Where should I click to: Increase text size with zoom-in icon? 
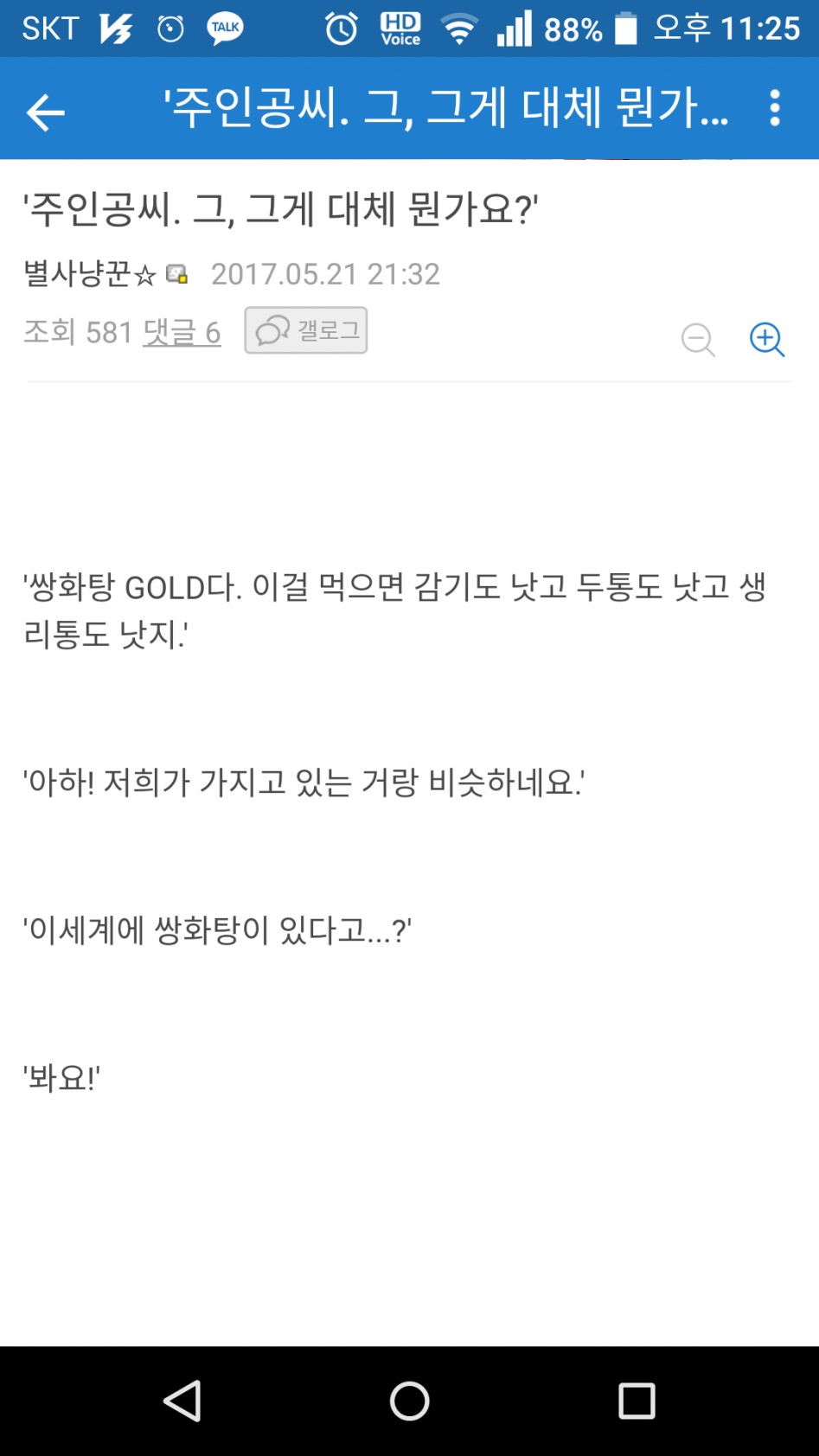click(x=766, y=339)
